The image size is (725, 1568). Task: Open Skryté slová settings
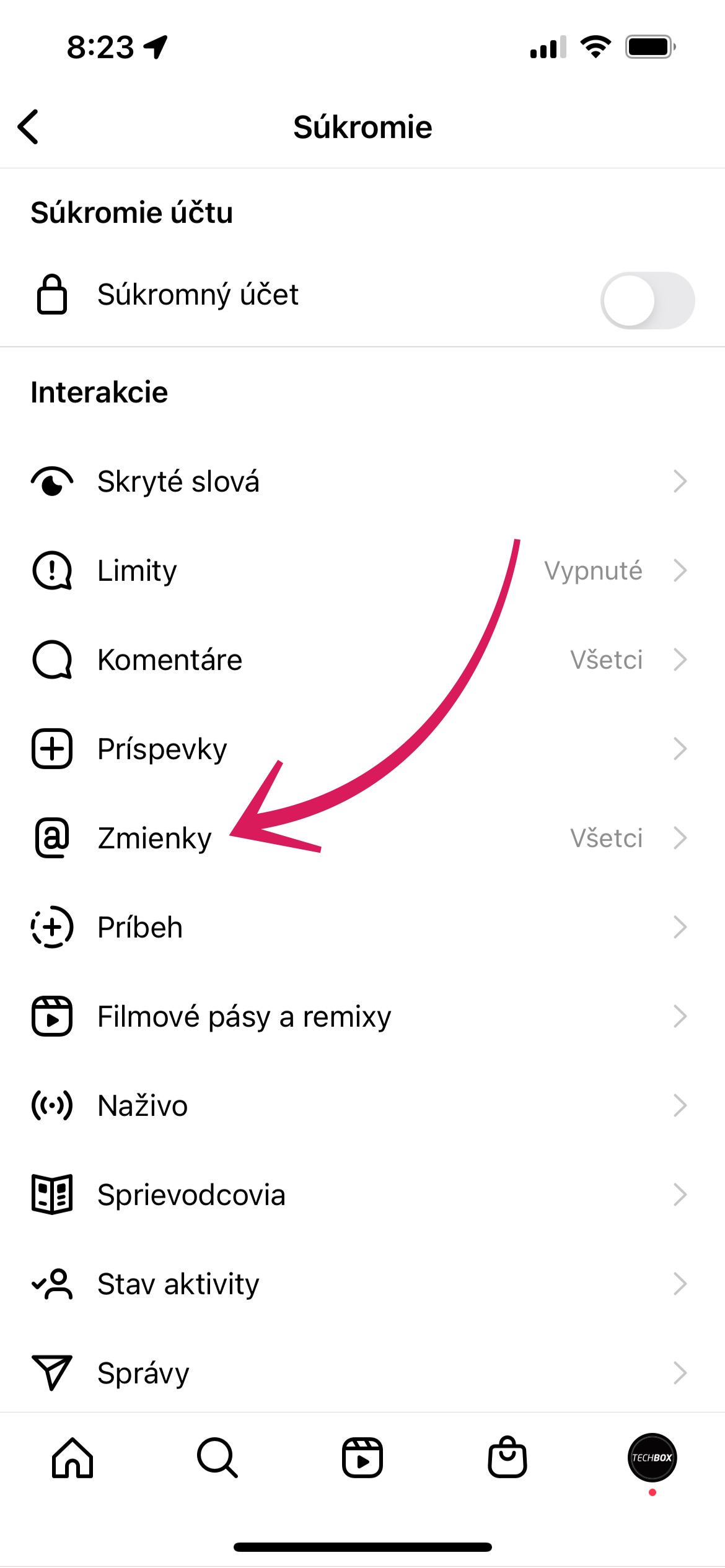point(362,481)
